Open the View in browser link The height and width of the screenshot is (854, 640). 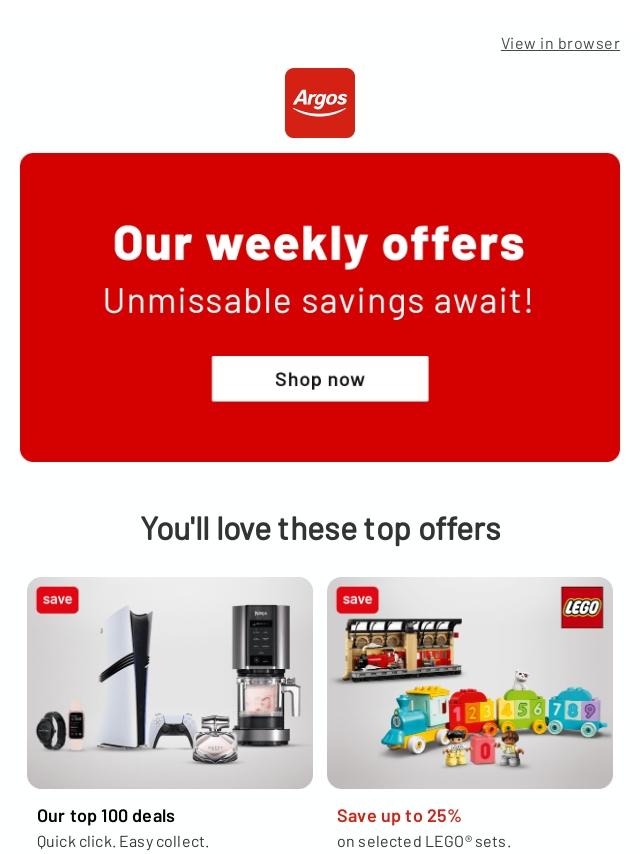[560, 43]
